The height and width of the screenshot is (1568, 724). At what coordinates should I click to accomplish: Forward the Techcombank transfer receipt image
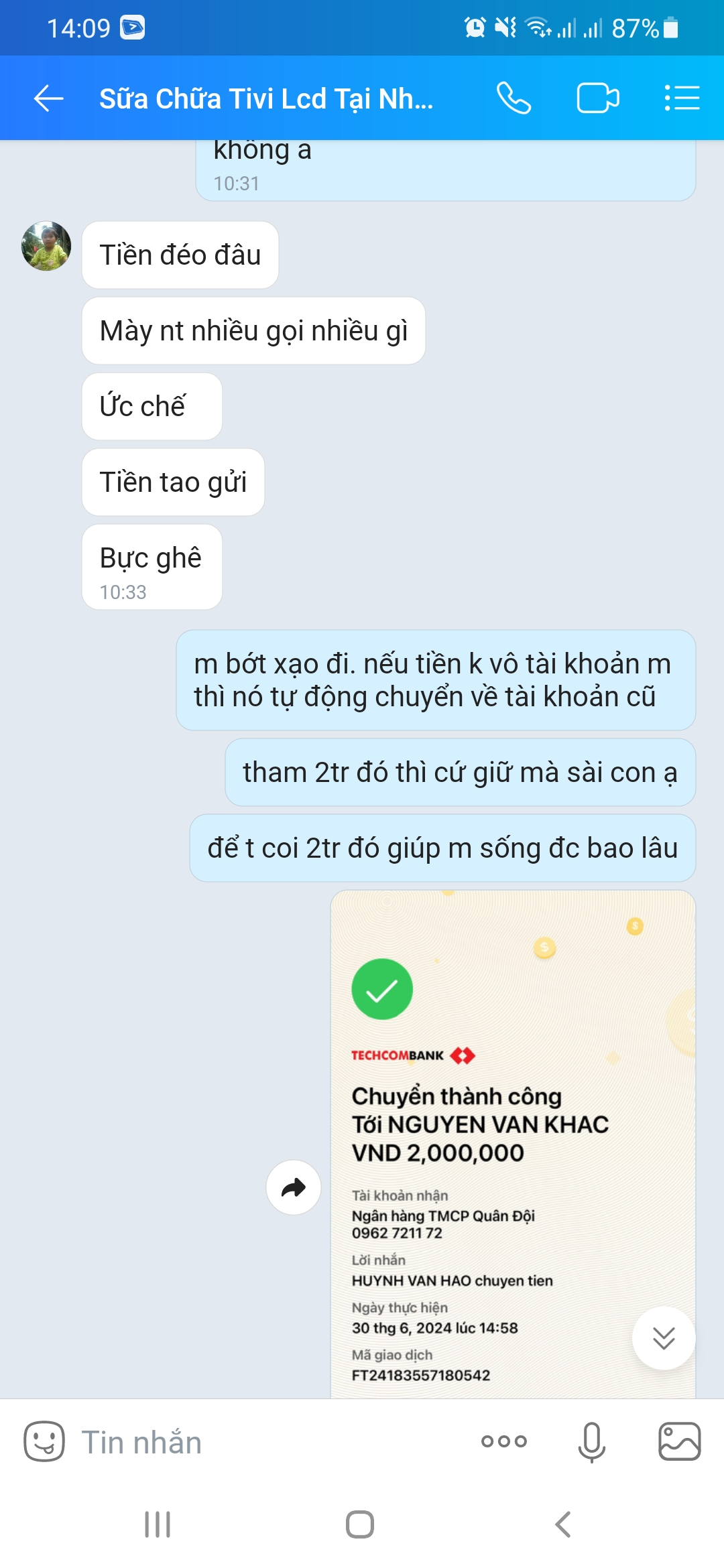[293, 1187]
